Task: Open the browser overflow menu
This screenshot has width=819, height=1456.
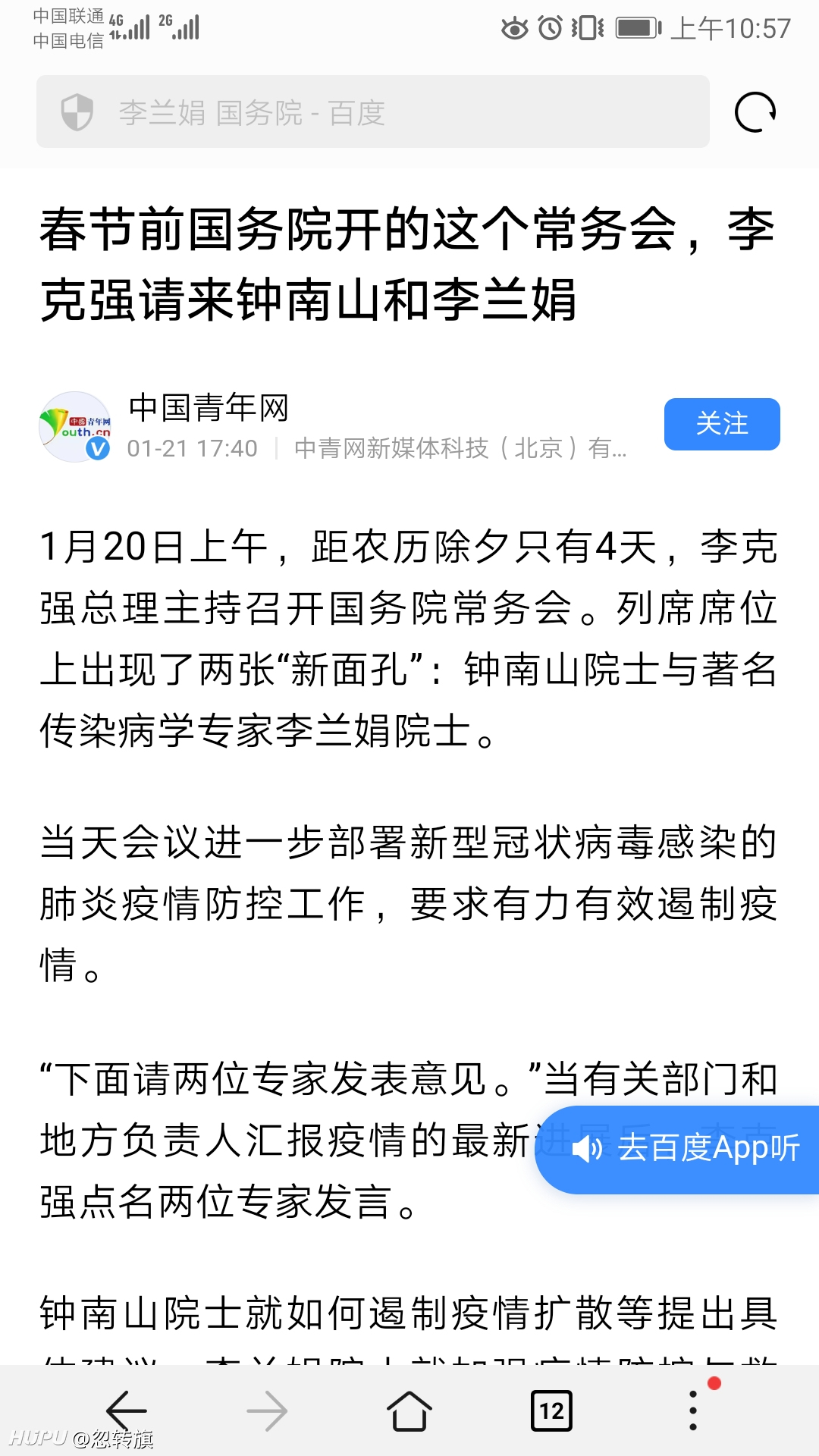Action: pyautogui.click(x=693, y=1410)
